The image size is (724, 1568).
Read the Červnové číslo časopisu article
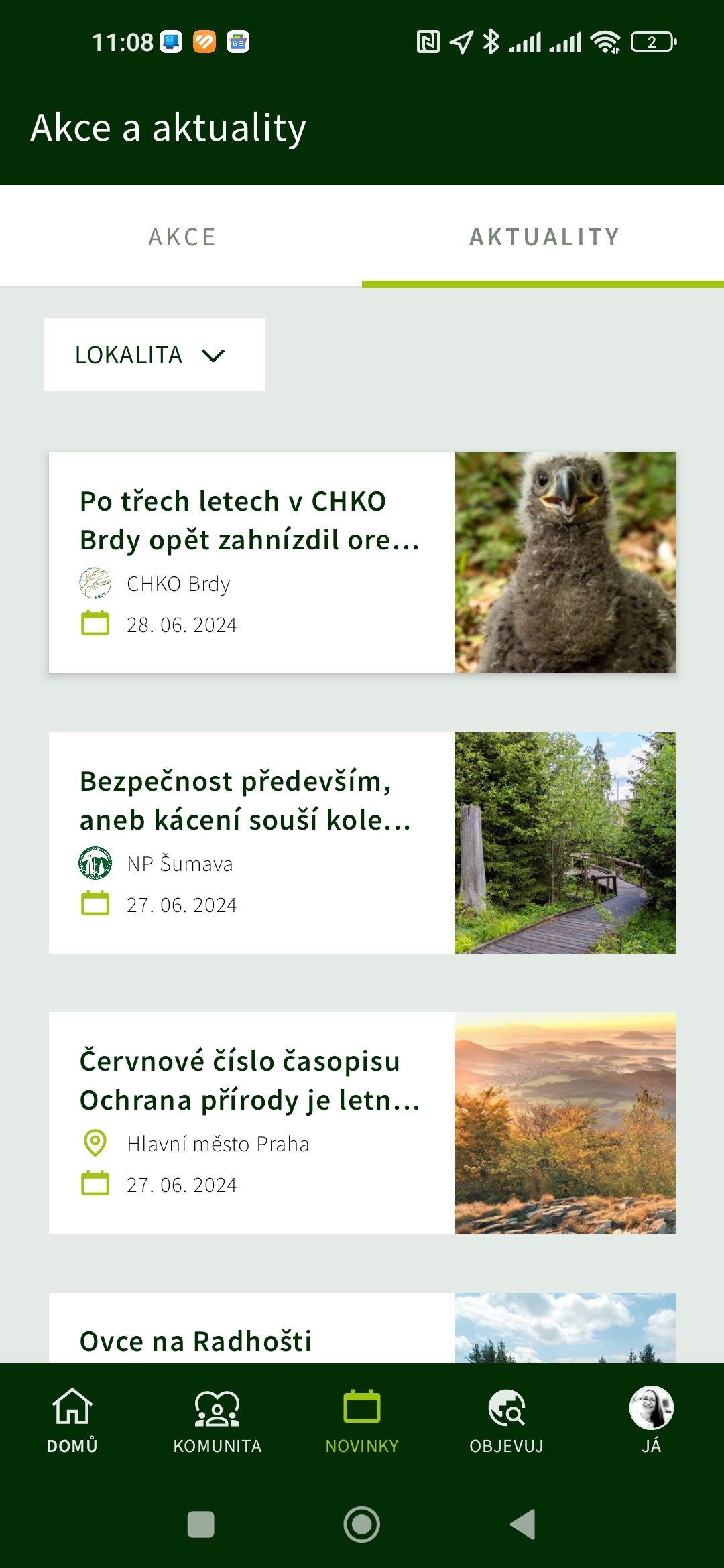362,1123
